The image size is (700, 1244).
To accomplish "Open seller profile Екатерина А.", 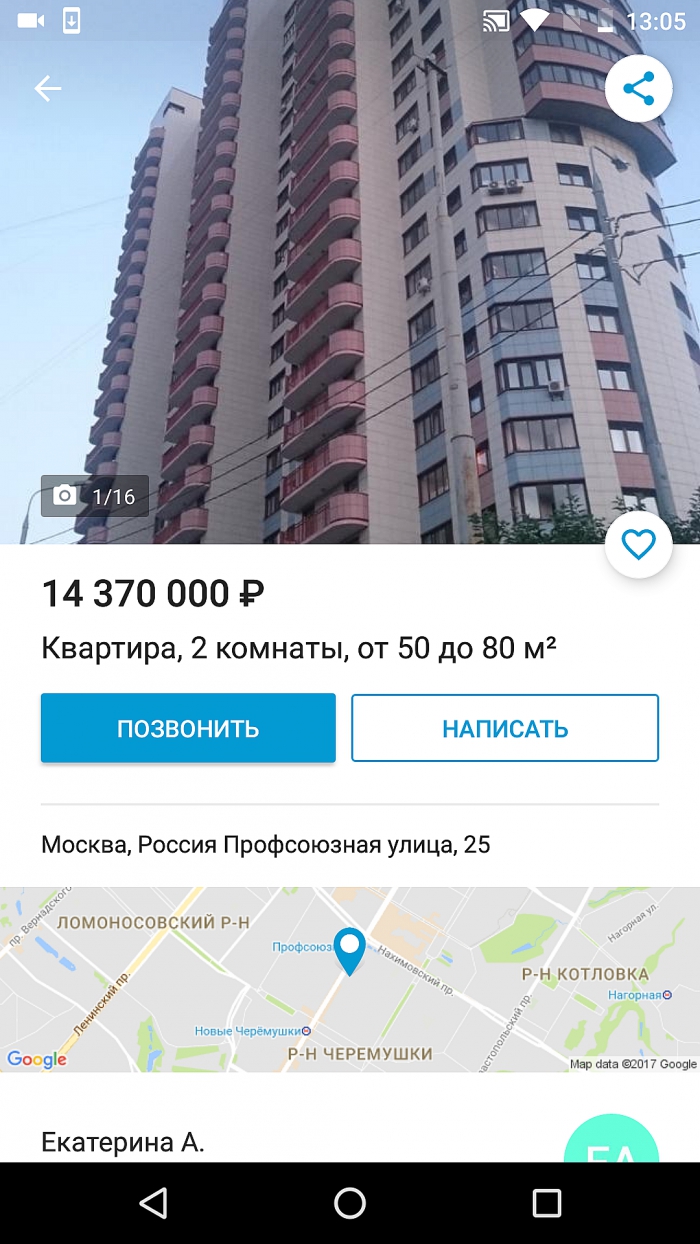I will 123,1142.
